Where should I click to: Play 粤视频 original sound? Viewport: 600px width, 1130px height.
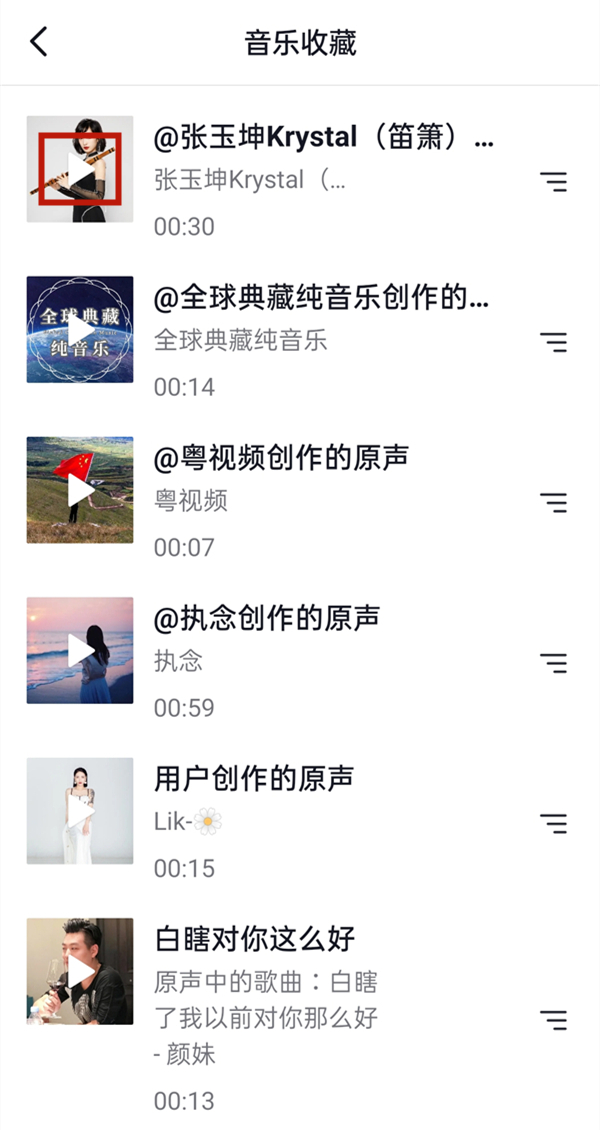[80, 490]
